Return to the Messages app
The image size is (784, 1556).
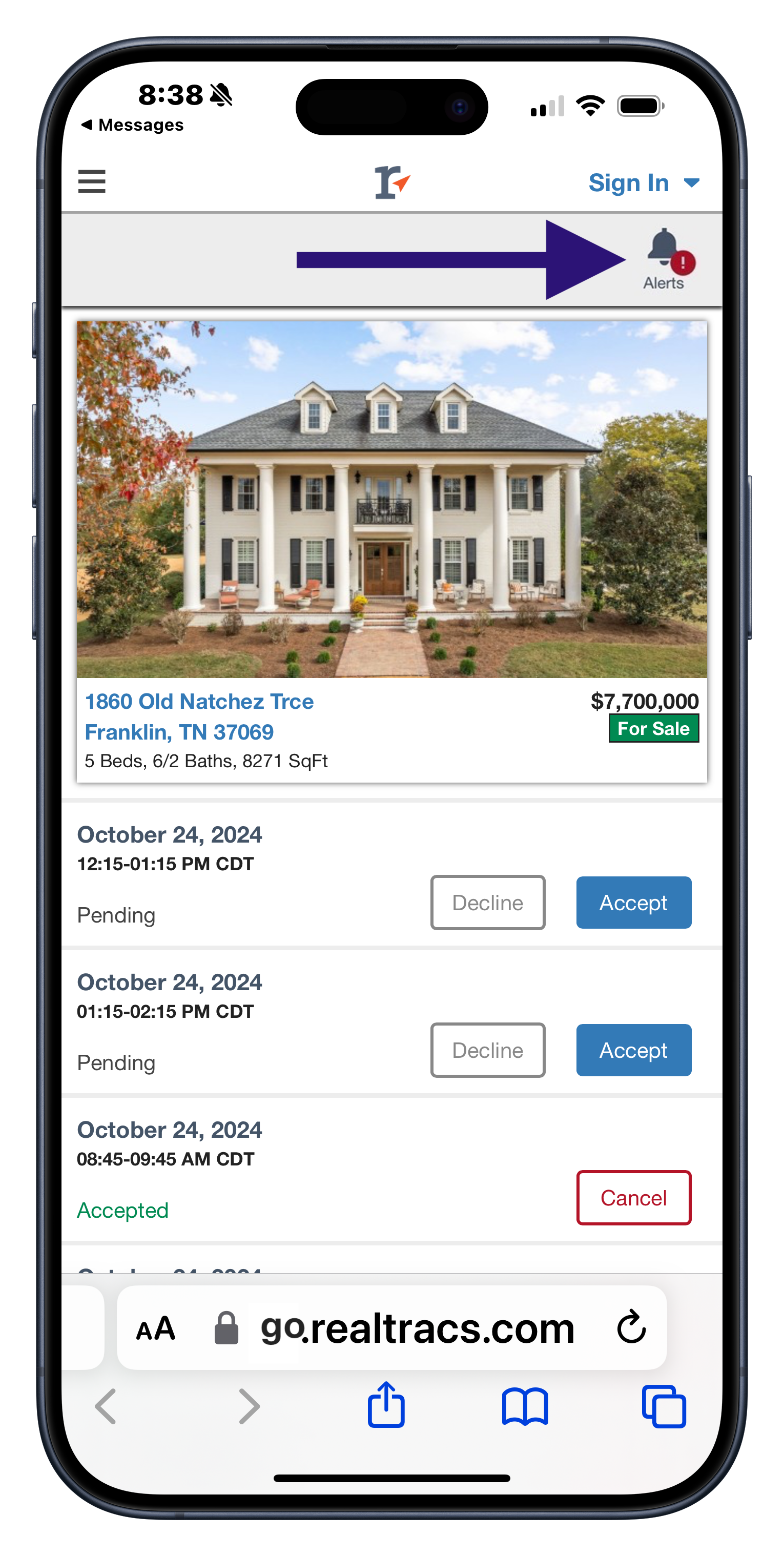click(x=133, y=125)
